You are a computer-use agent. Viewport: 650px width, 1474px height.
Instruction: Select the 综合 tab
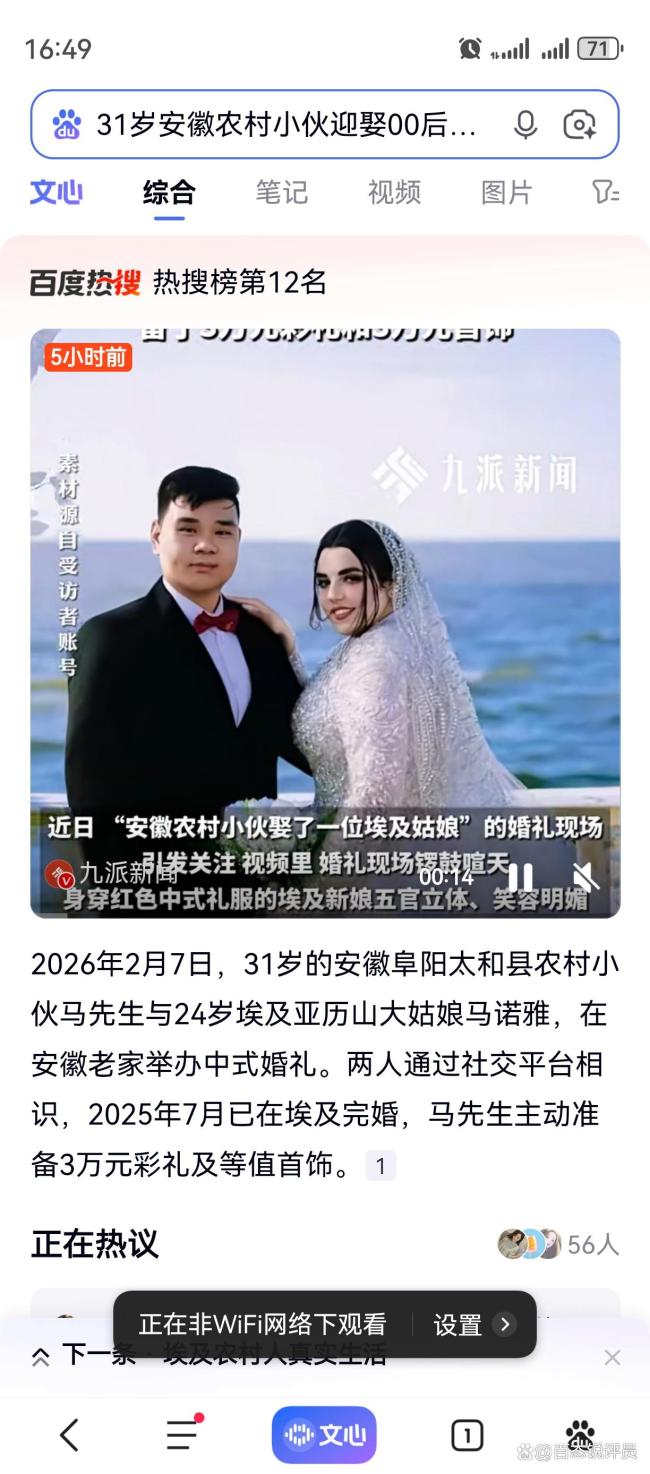pyautogui.click(x=169, y=192)
